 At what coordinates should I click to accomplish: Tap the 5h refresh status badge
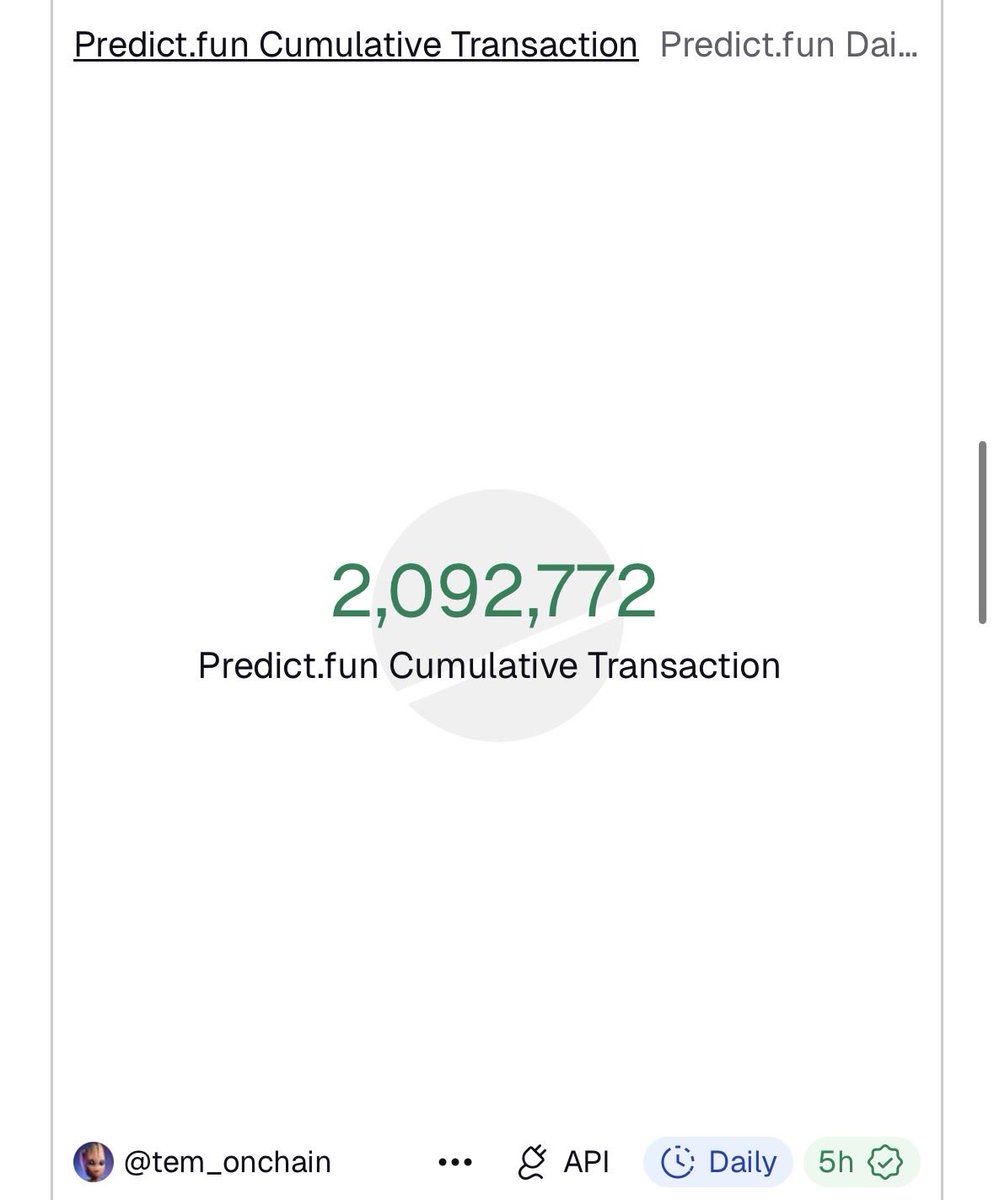861,1162
